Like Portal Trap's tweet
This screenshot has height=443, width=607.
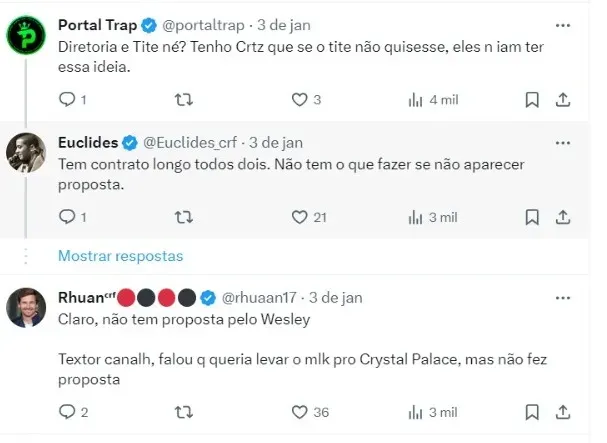[298, 99]
